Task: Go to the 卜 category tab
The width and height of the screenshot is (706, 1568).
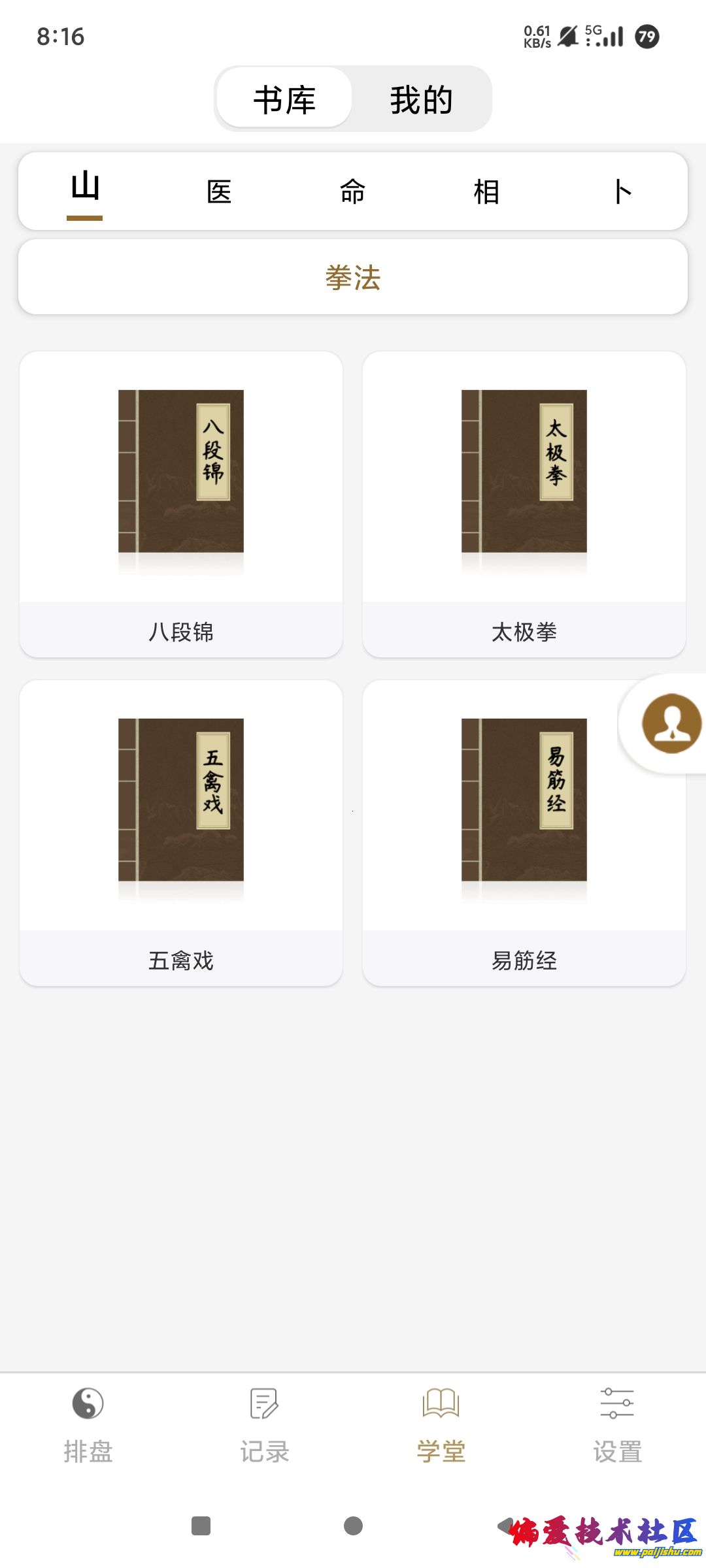Action: (x=622, y=192)
